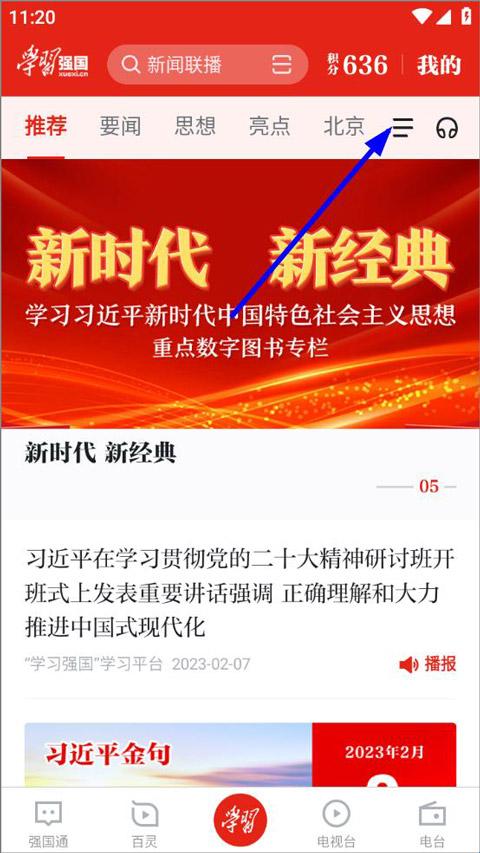Open the channel list menu icon
The width and height of the screenshot is (480, 853).
pos(403,128)
